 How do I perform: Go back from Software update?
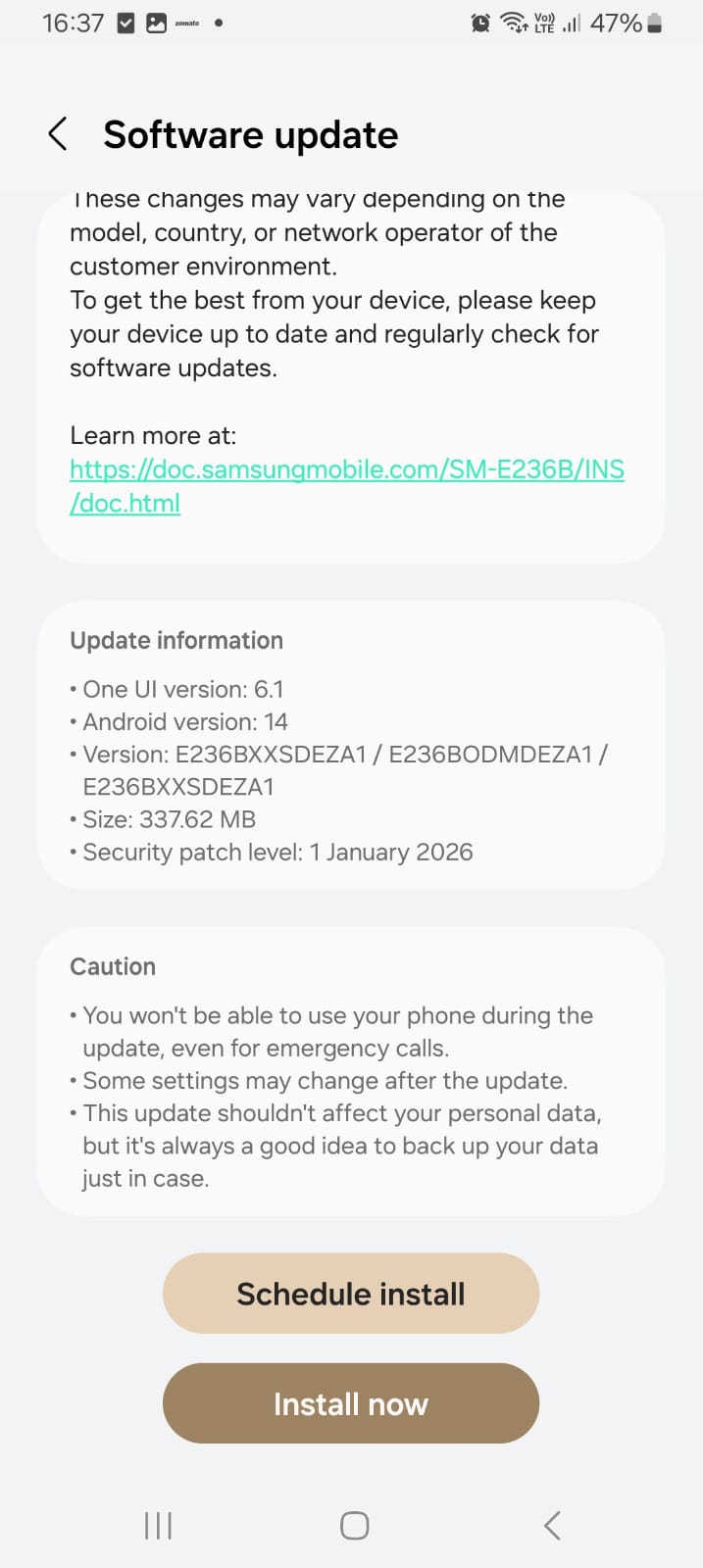click(58, 134)
